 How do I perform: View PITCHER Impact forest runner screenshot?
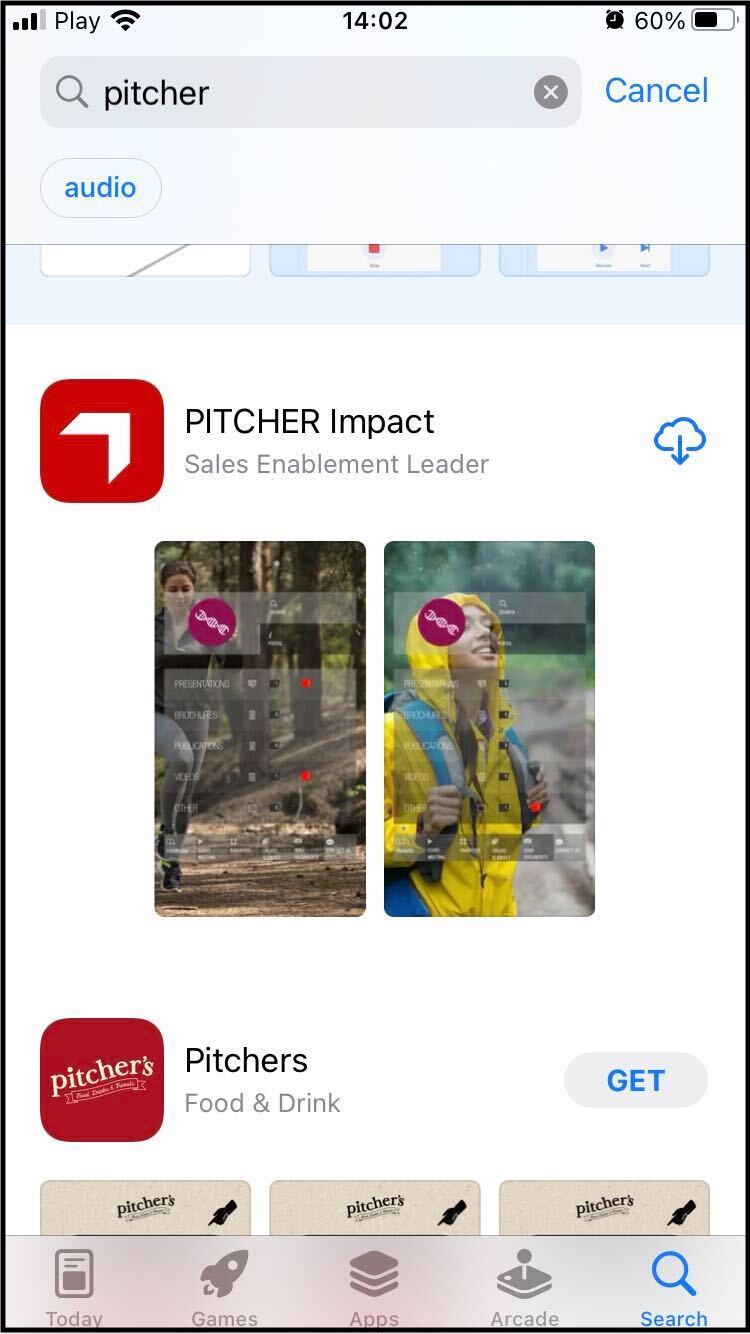point(260,728)
